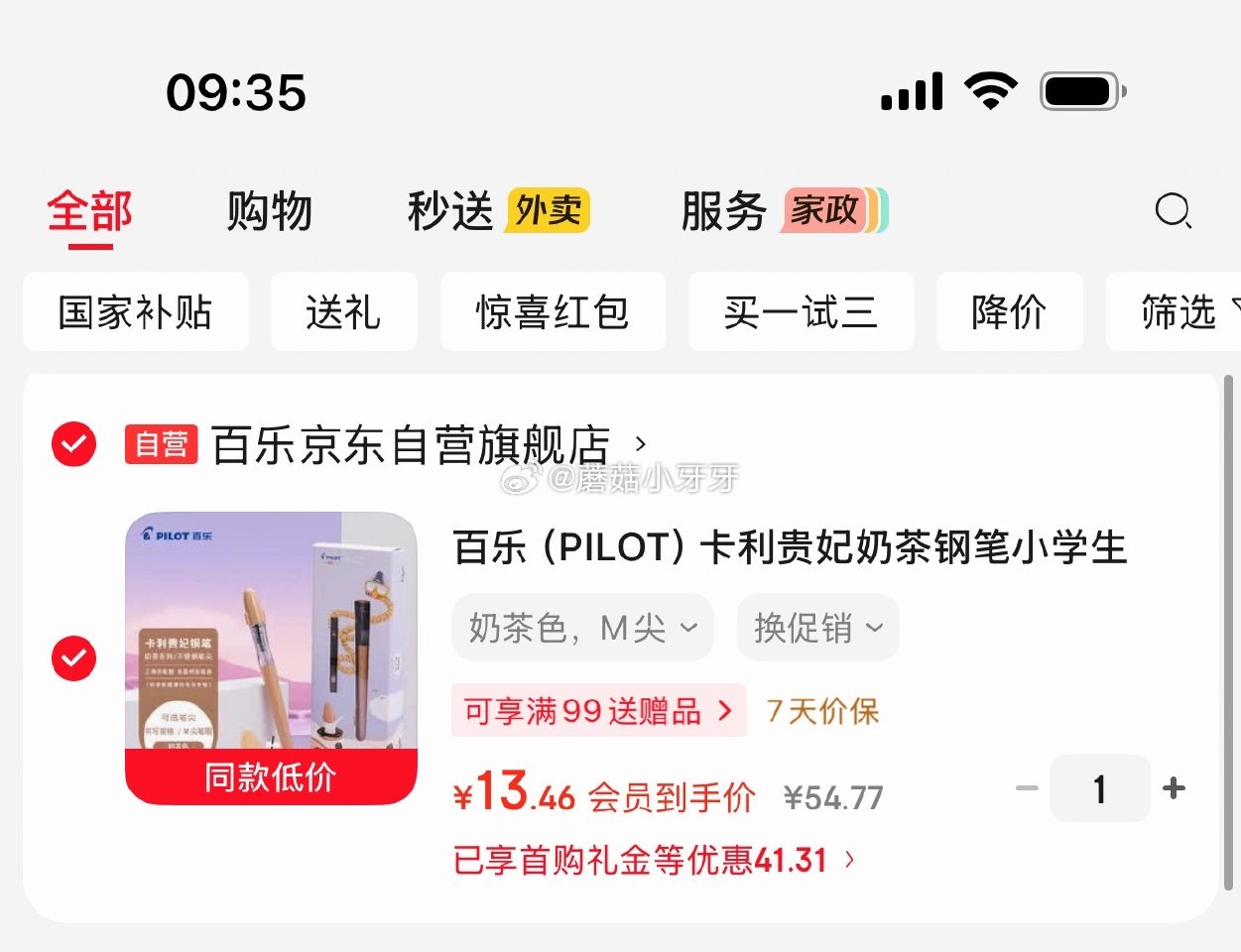Viewport: 1241px width, 952px height.
Task: Expand the 已享首购礼金等优惠41.31 discount details
Action: pos(653,860)
